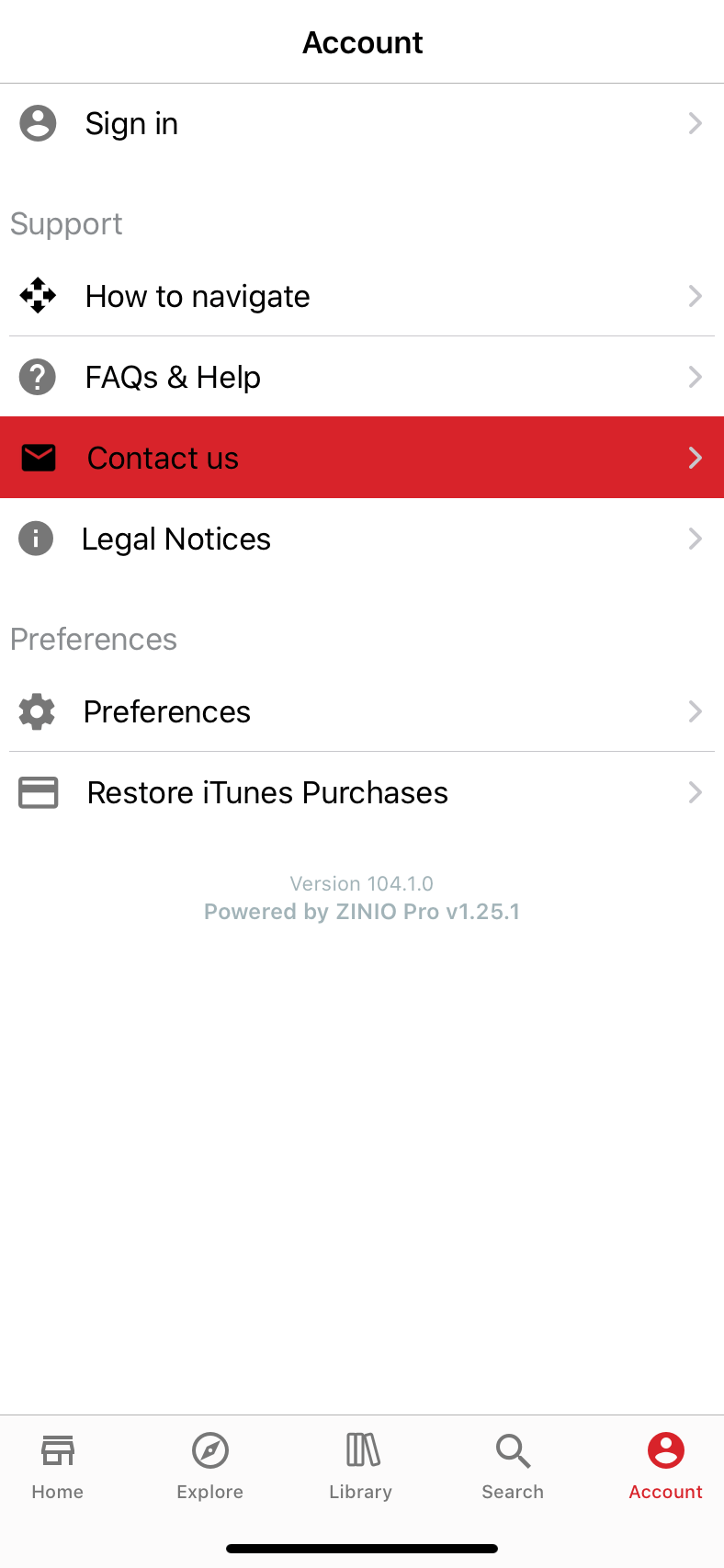Open the Sign in row
This screenshot has width=724, height=1568.
(362, 124)
